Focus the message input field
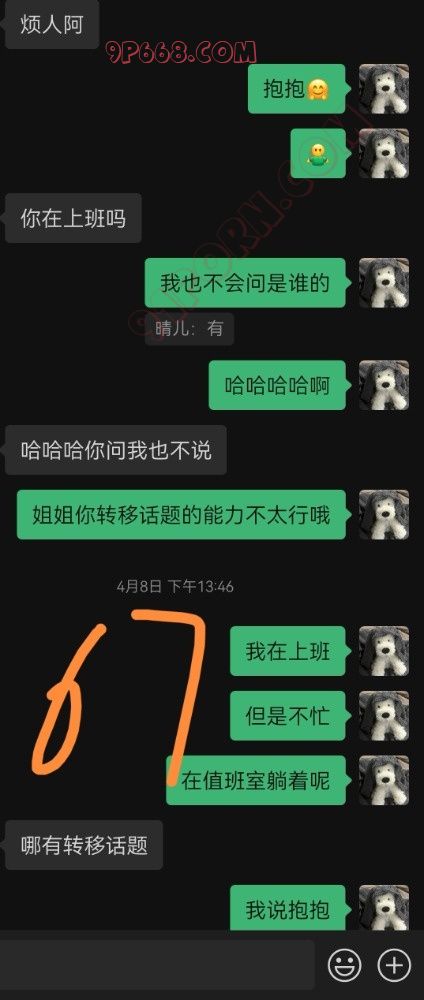 157,965
